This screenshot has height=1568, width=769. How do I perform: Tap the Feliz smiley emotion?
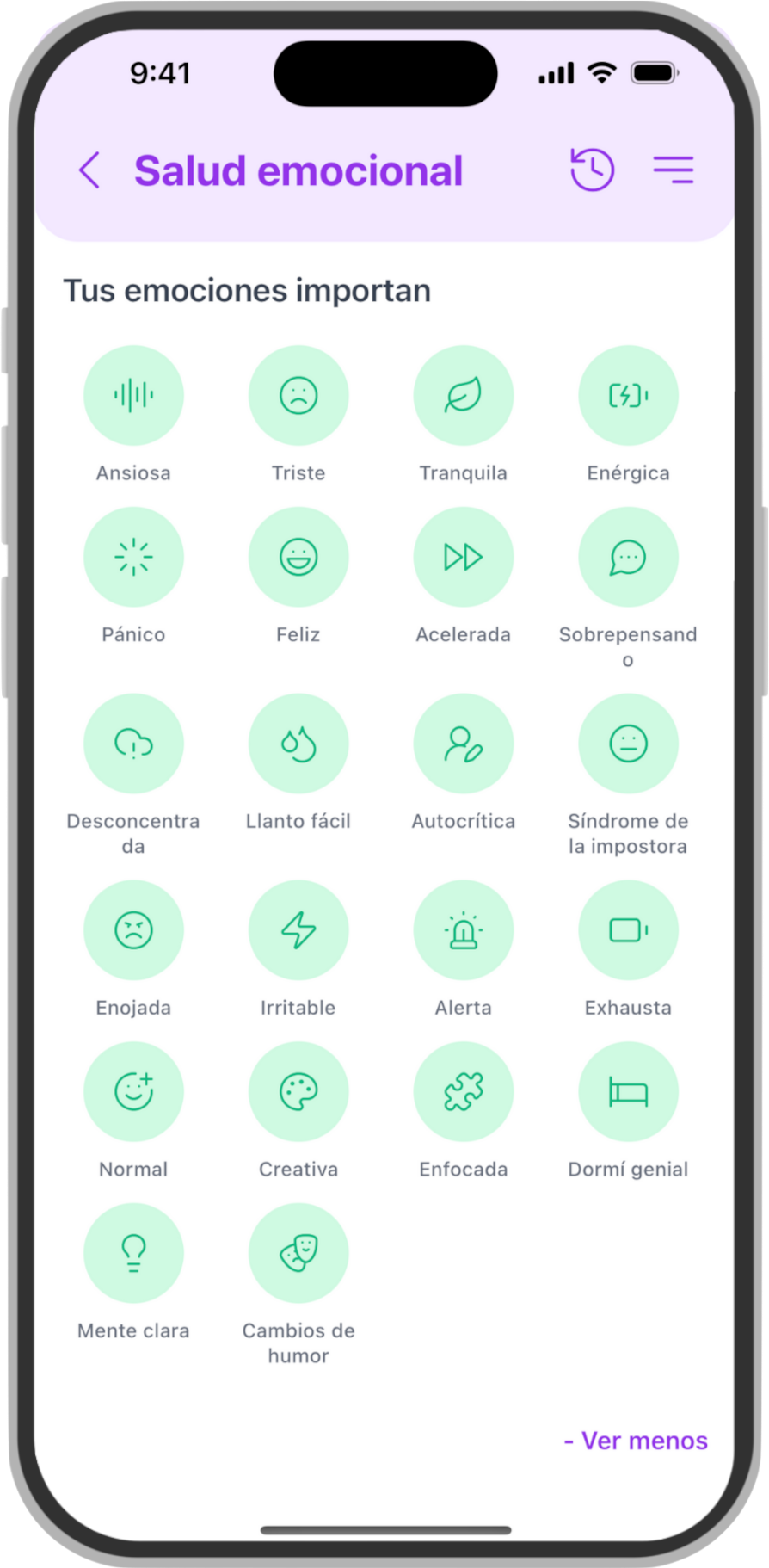298,558
